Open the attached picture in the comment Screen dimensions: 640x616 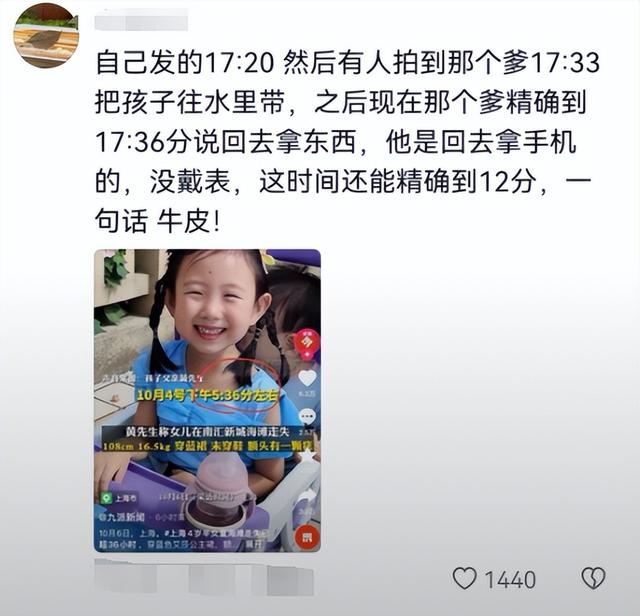click(207, 400)
